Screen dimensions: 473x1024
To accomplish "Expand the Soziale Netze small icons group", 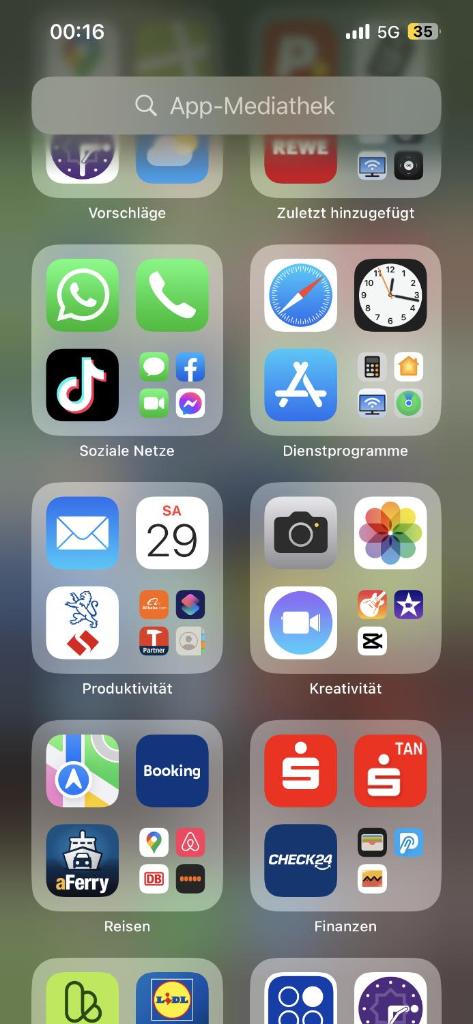I will (172, 385).
